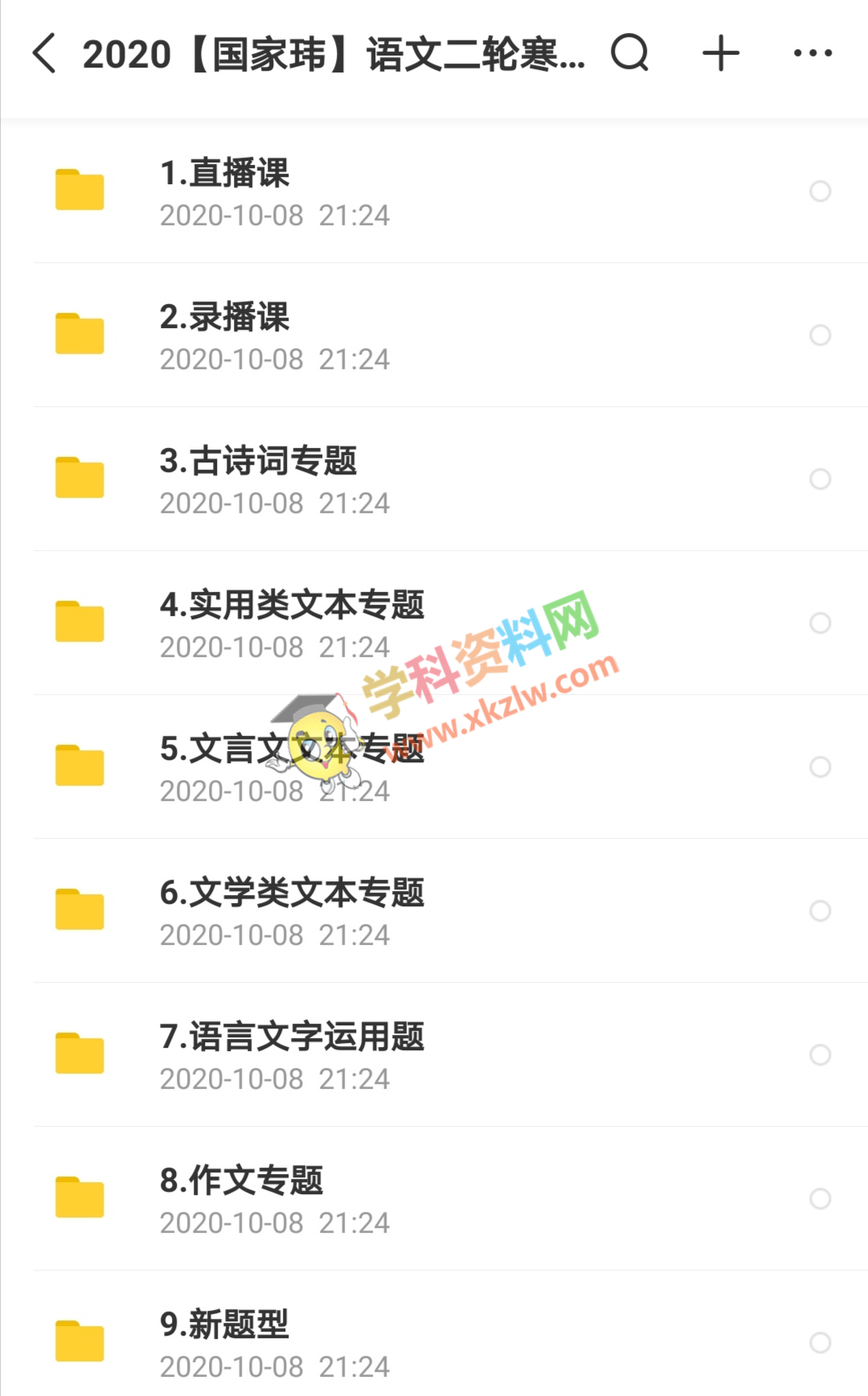Go back using the top-left arrow
Screen dimensions: 868x1396
[x=45, y=54]
